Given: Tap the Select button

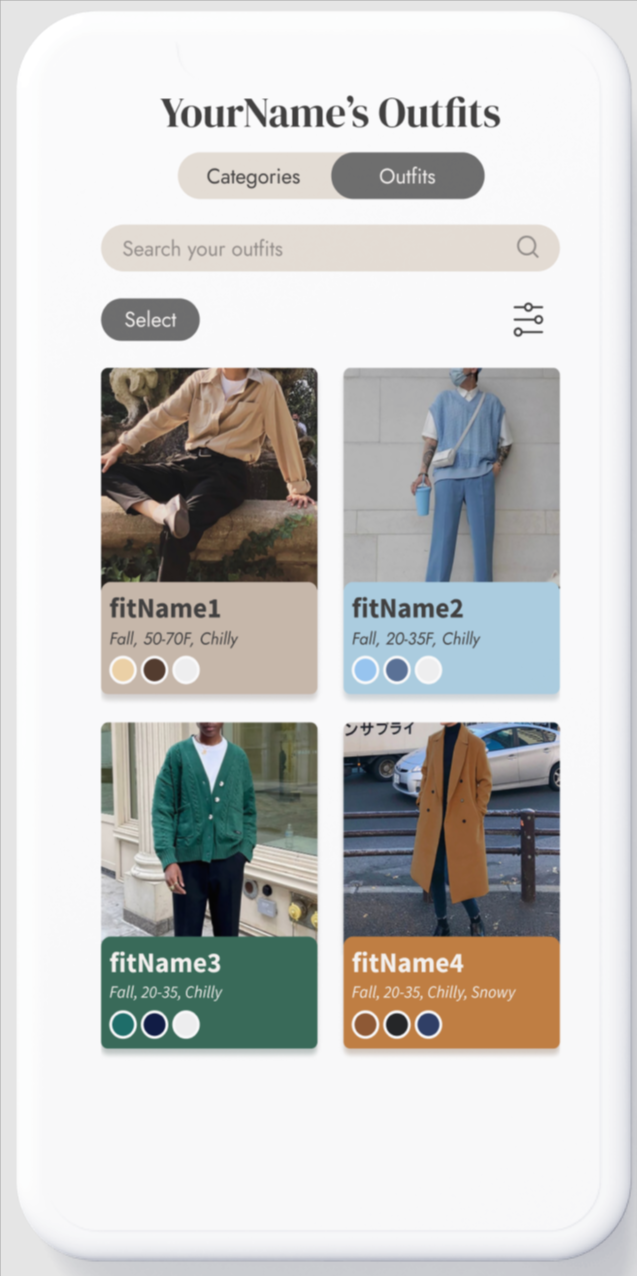Looking at the screenshot, I should coord(150,320).
